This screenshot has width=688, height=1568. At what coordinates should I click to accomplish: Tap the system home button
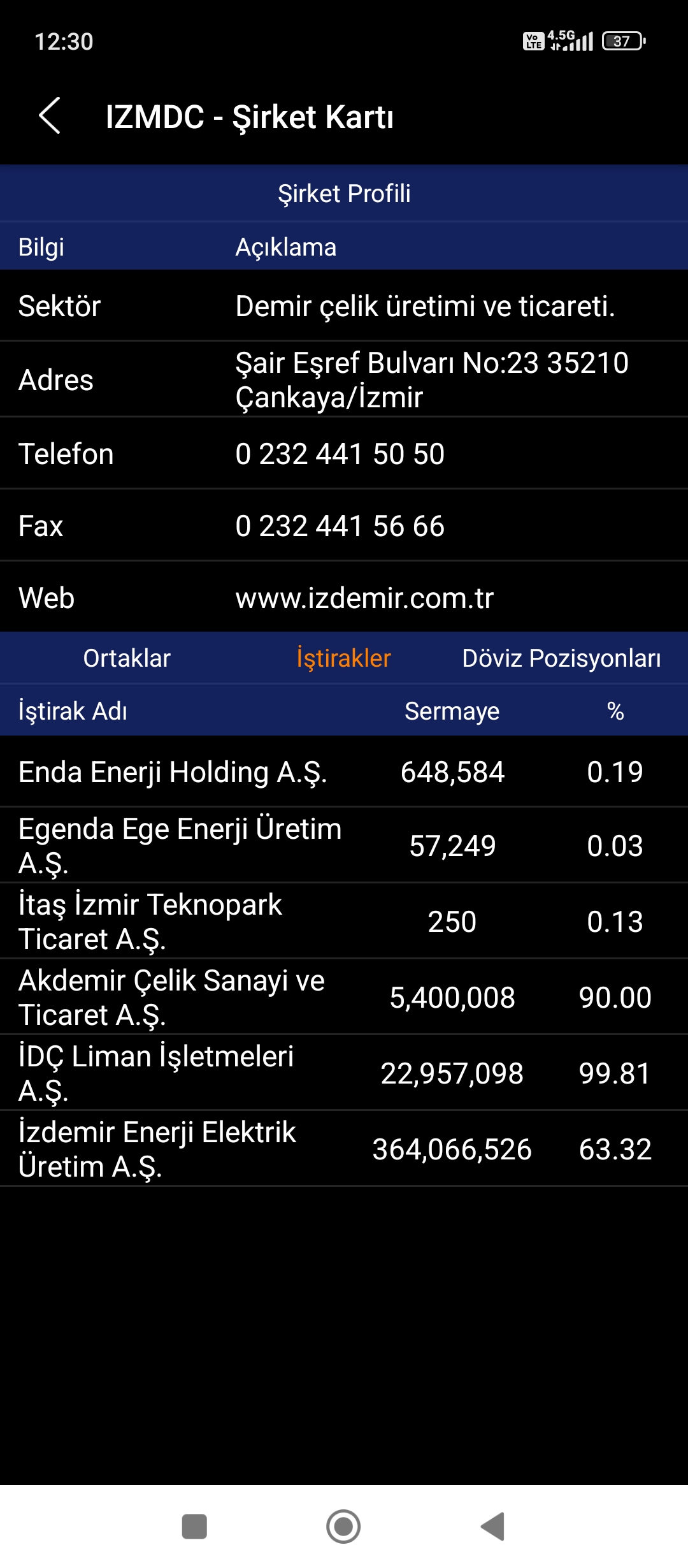pyautogui.click(x=343, y=1527)
